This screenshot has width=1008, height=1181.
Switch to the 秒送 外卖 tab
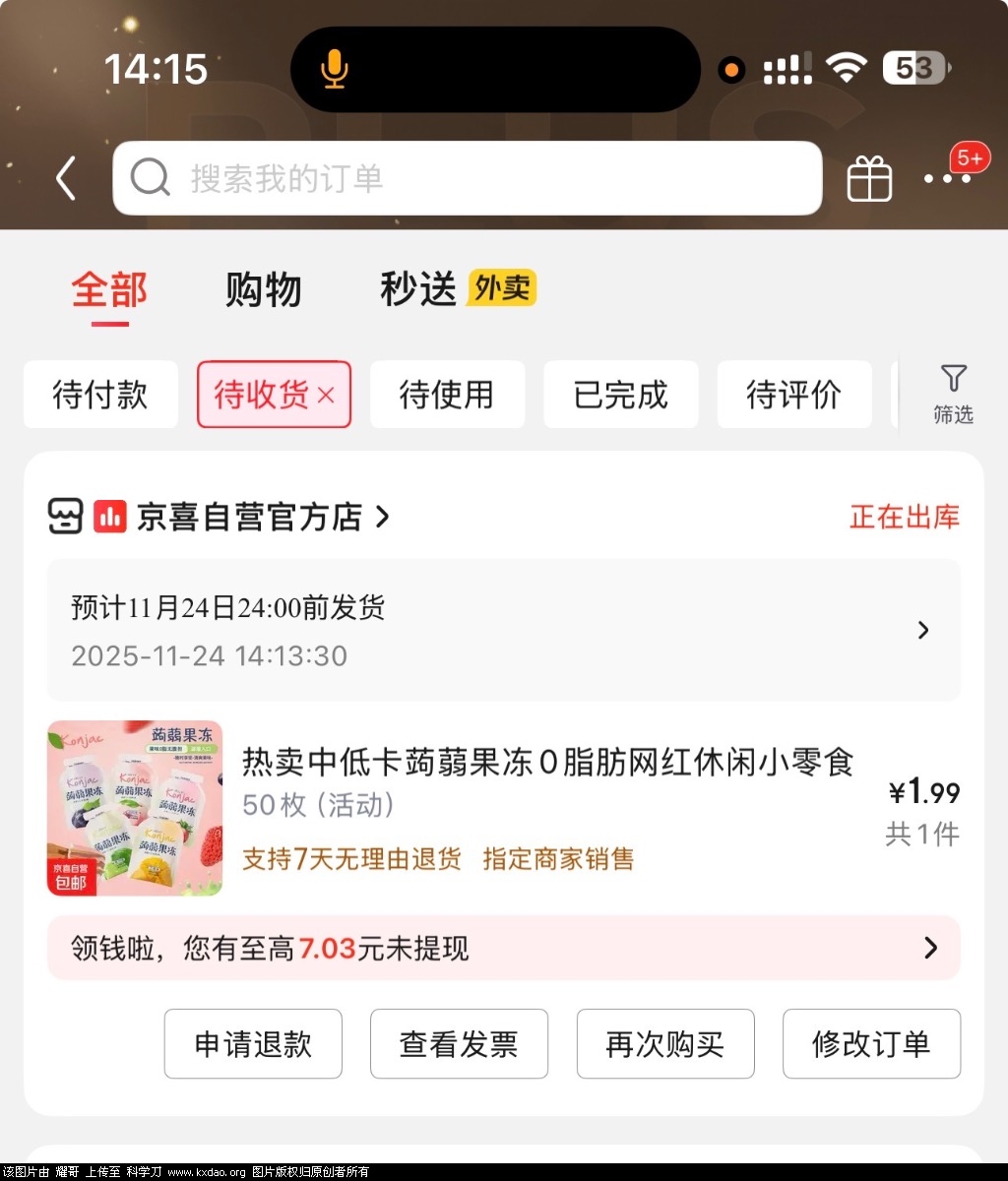(458, 289)
